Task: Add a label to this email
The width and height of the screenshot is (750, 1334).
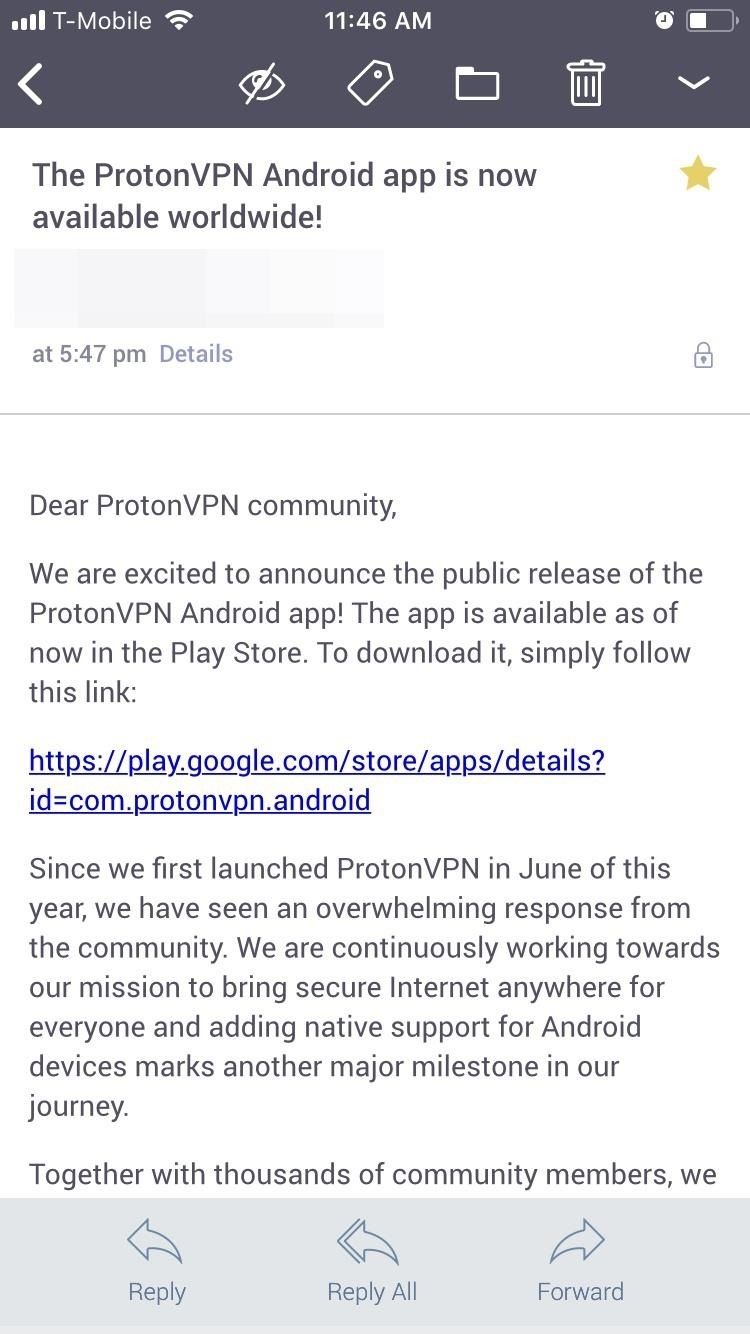Action: [370, 83]
